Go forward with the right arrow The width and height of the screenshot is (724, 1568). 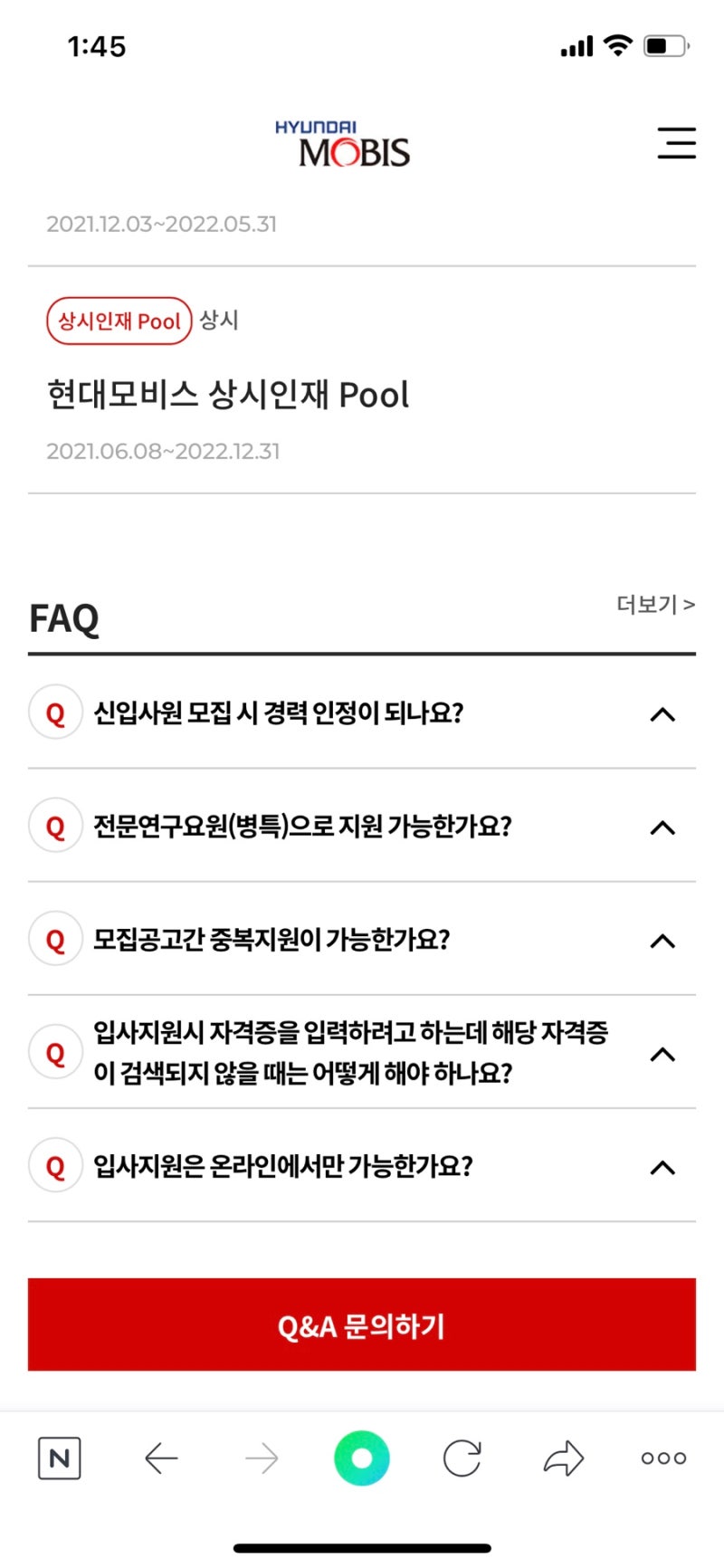tap(262, 1458)
